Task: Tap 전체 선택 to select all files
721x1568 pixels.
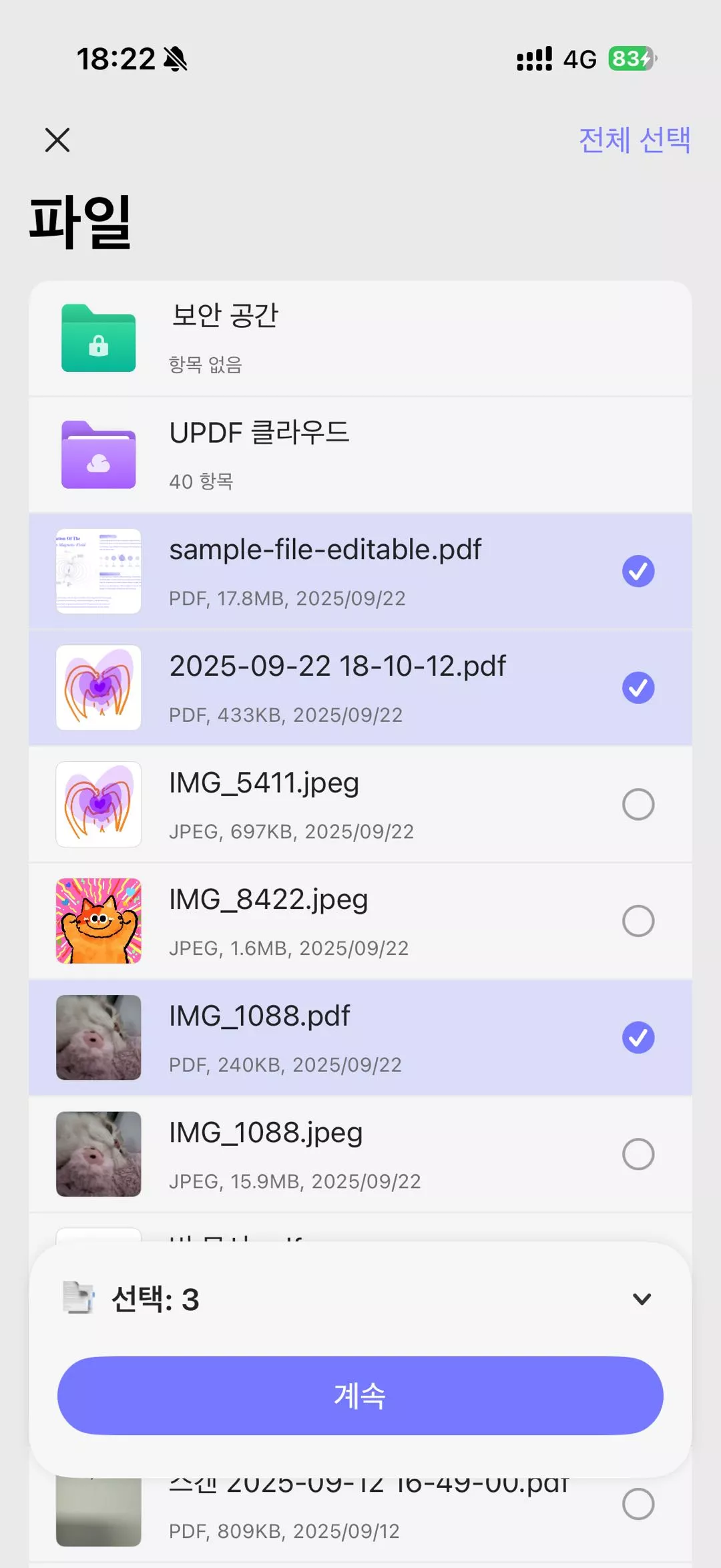Action: pos(634,140)
